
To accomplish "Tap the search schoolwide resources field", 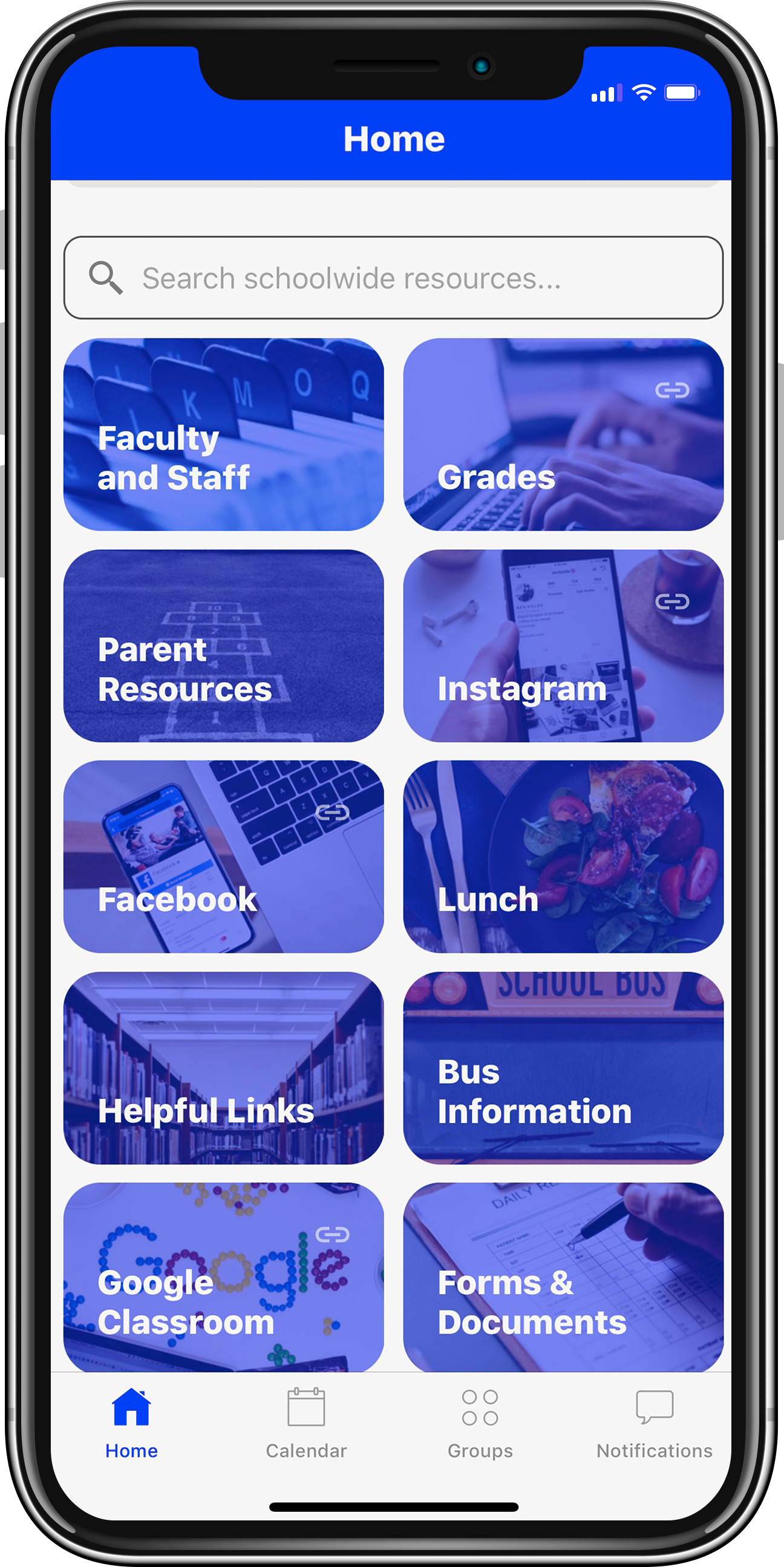I will tap(393, 278).
